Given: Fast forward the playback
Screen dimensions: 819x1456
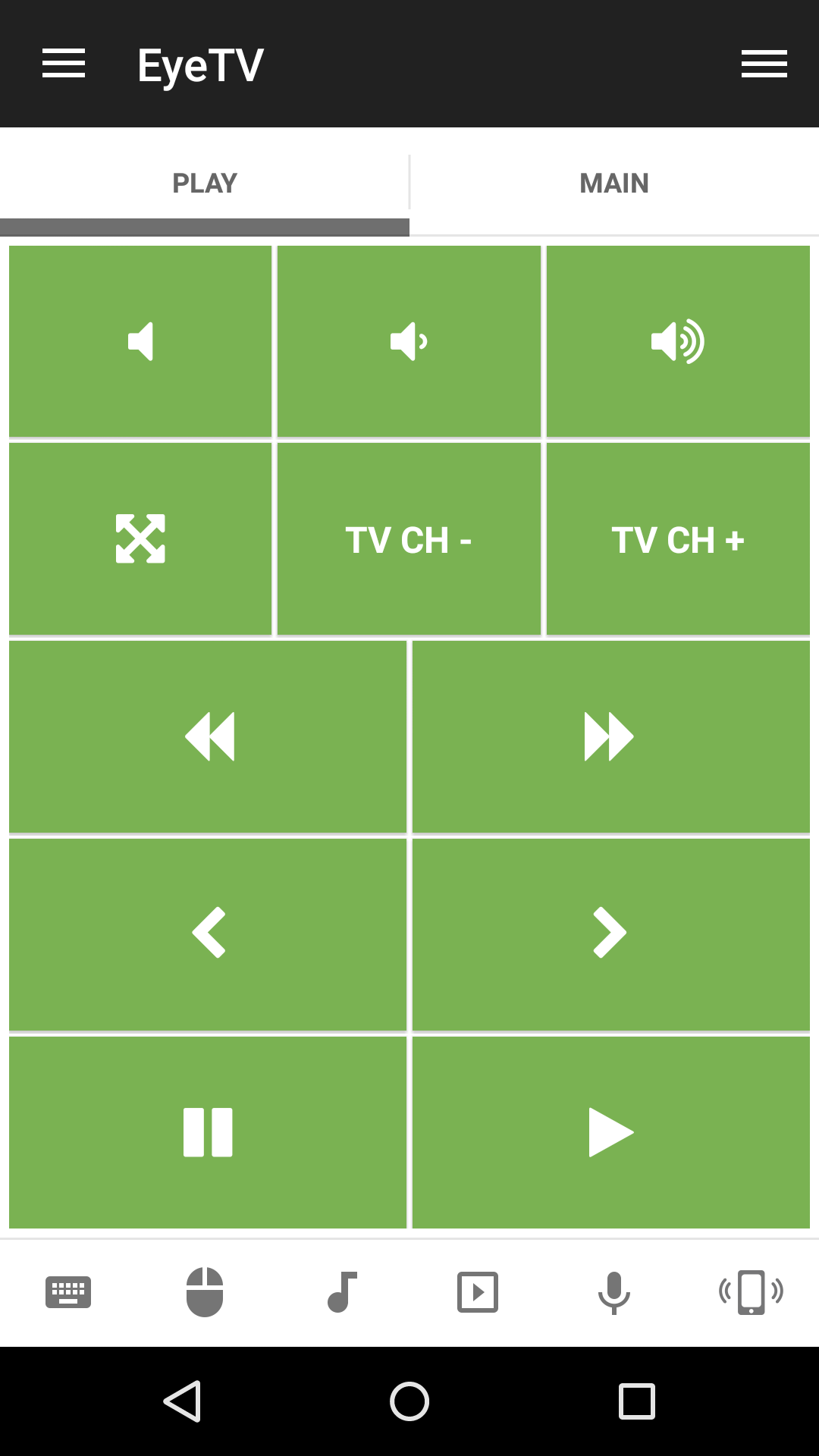Looking at the screenshot, I should pos(610,736).
